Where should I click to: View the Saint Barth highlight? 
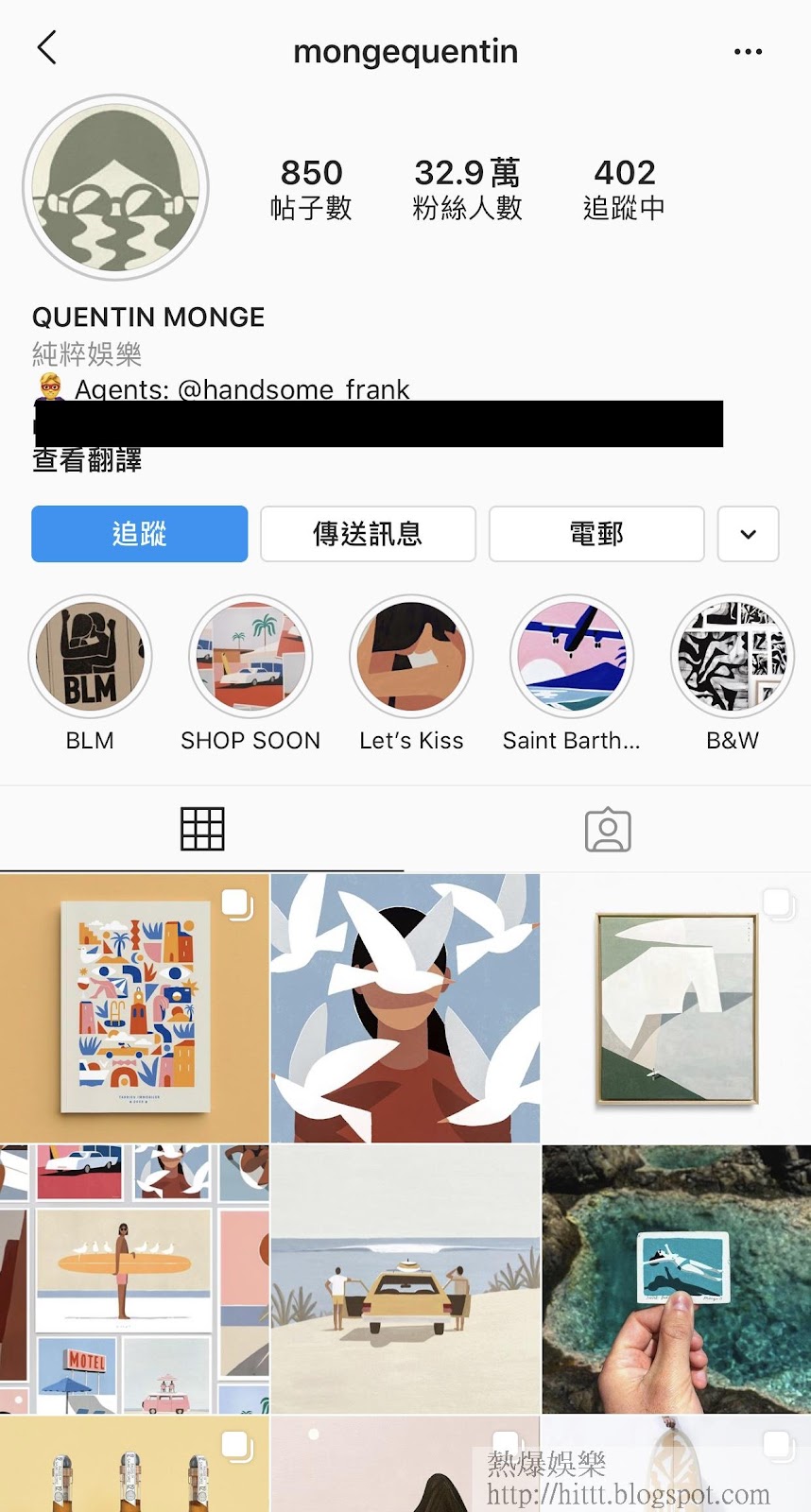tap(572, 656)
